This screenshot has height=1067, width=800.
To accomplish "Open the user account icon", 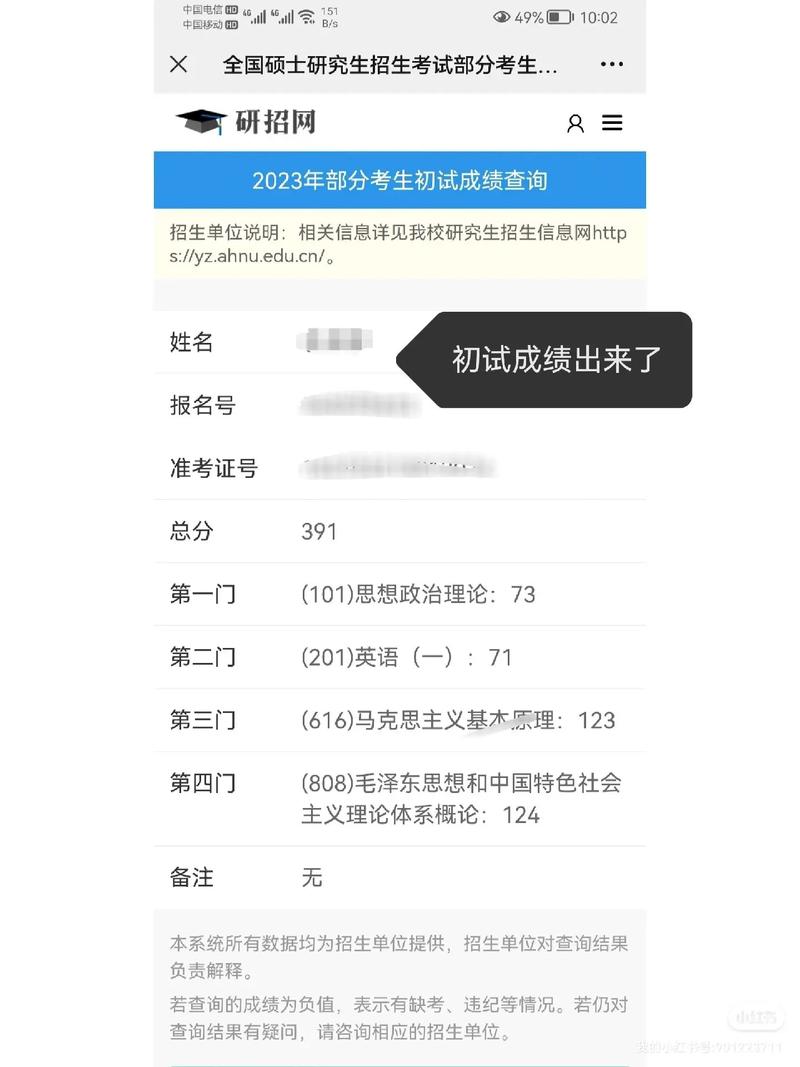I will coord(575,123).
